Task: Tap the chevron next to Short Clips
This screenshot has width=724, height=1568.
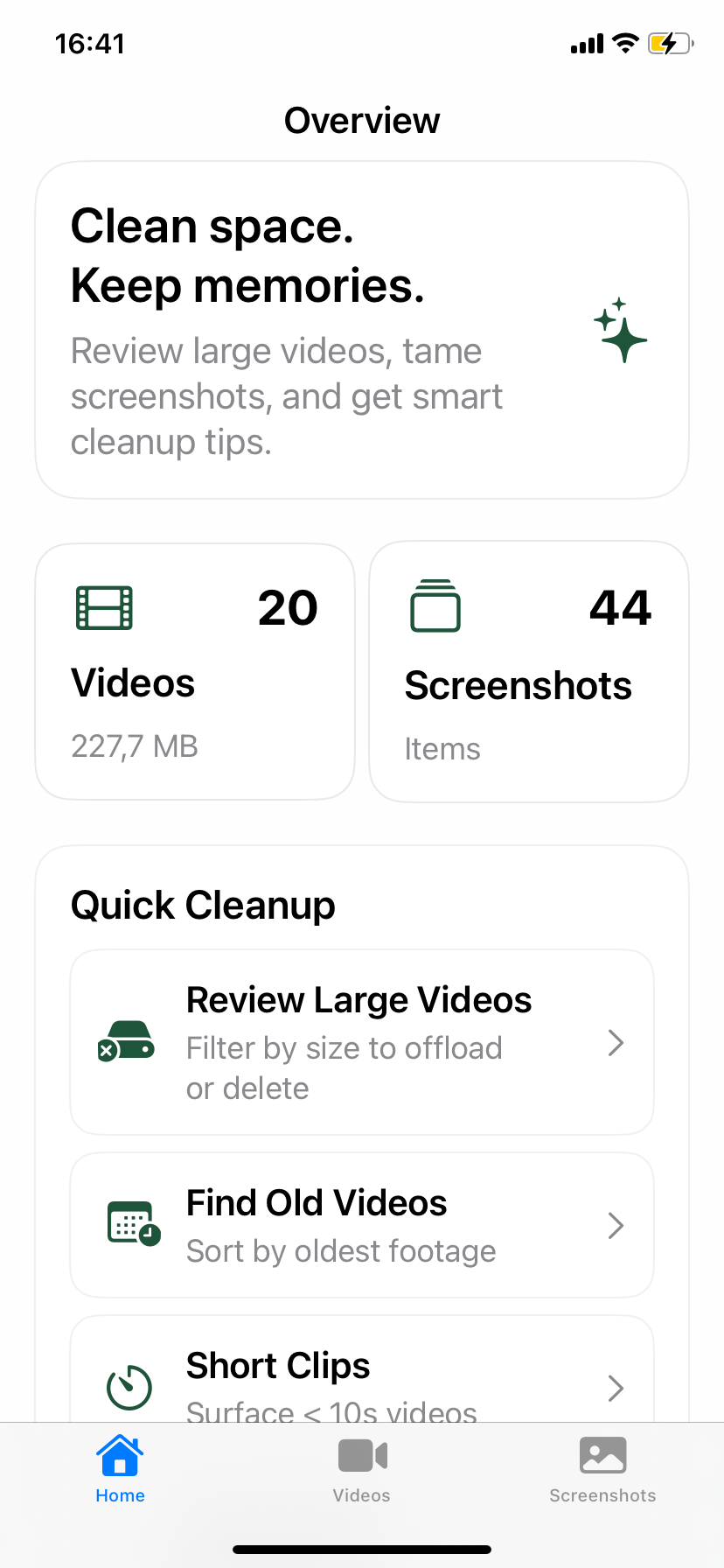Action: 616,1389
